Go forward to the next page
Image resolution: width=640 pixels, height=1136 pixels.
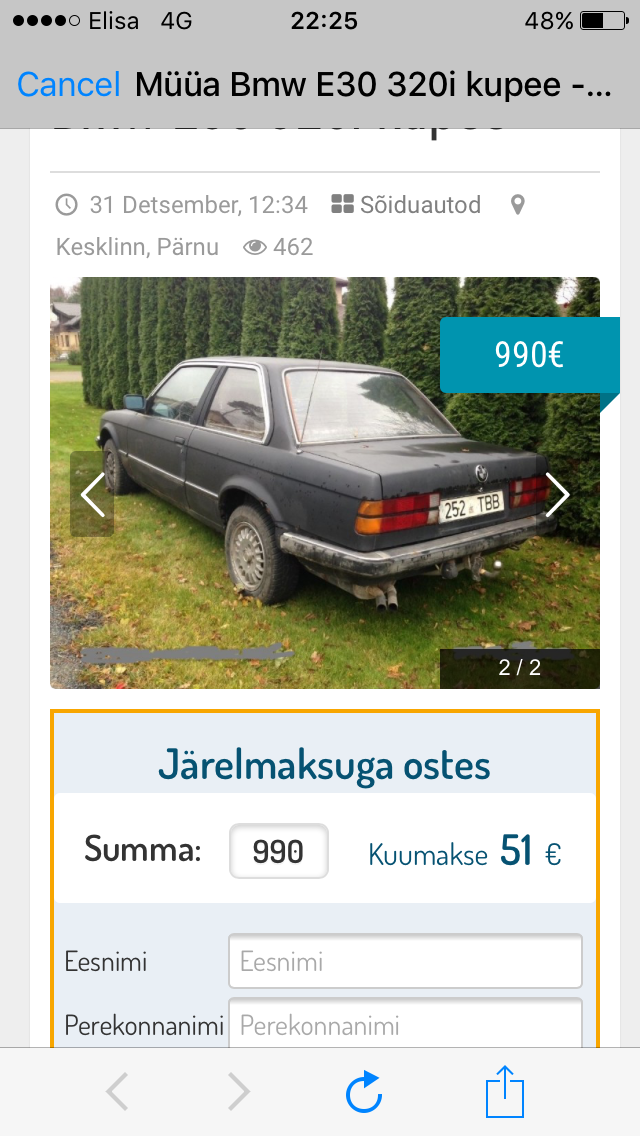[238, 1091]
